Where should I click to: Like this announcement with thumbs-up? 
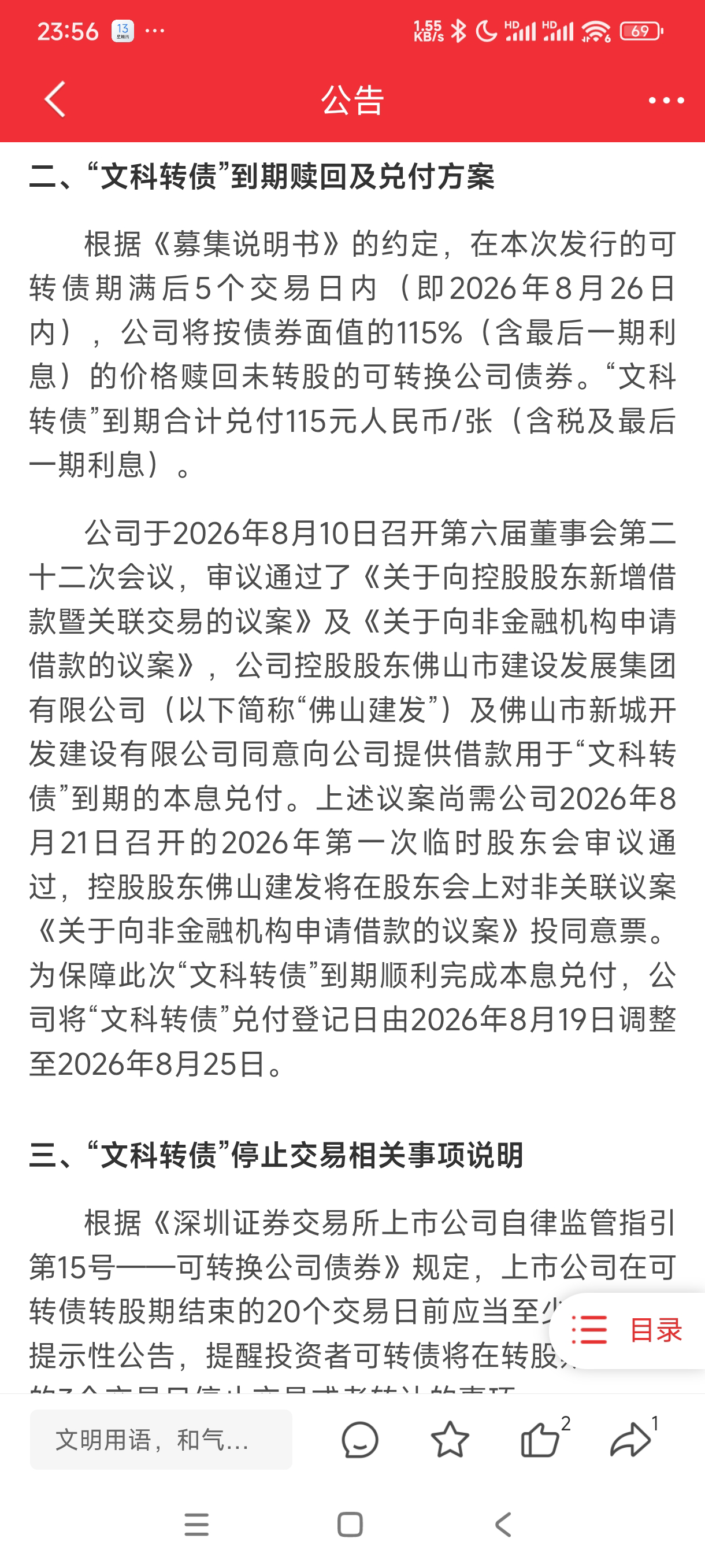pos(540,1440)
